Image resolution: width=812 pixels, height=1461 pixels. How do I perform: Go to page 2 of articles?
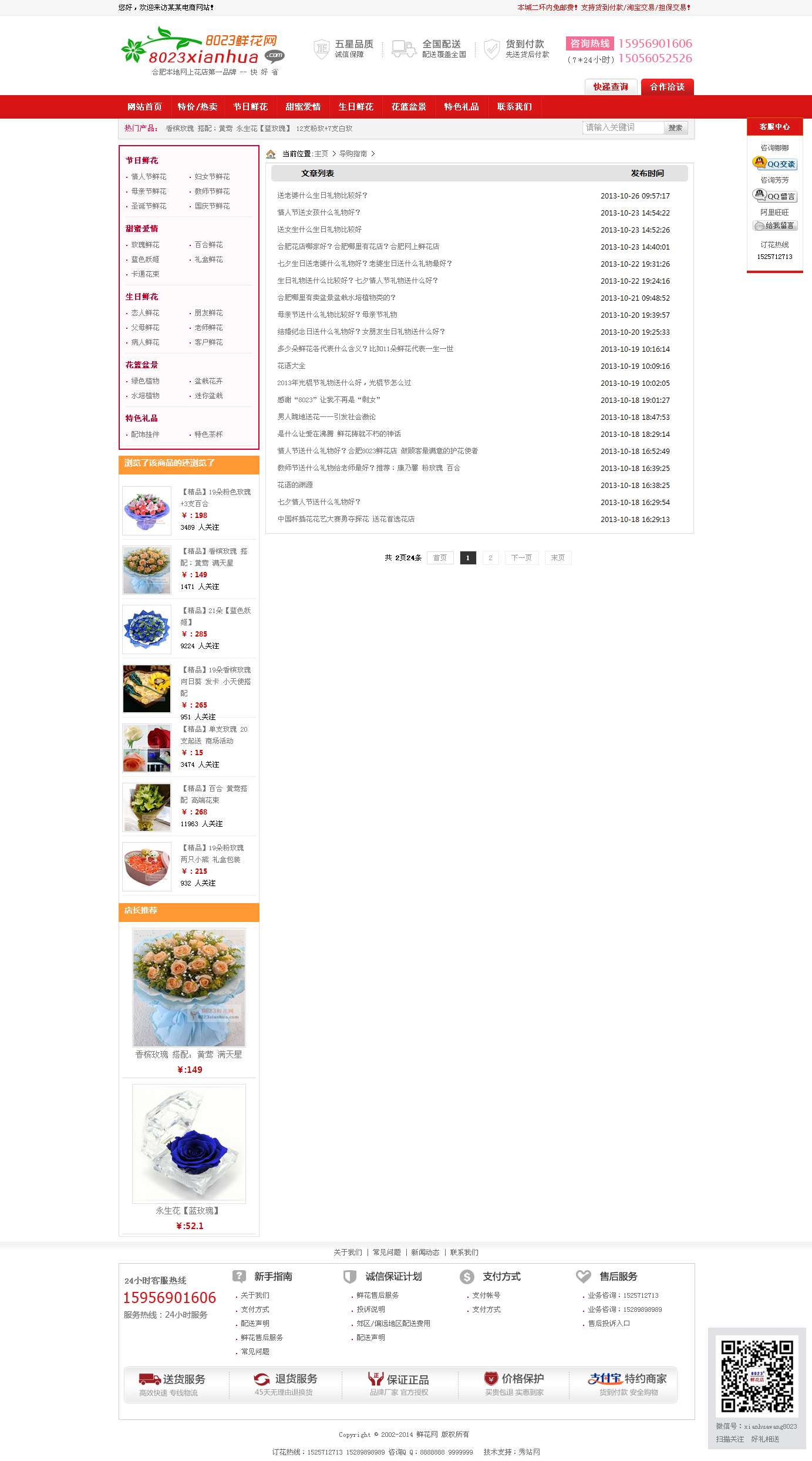pyautogui.click(x=490, y=558)
